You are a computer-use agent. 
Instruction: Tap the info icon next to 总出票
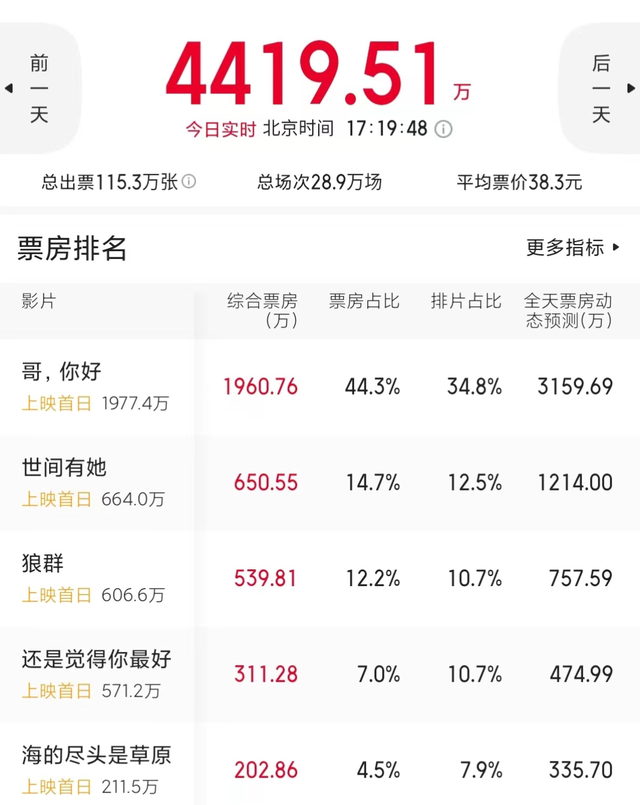click(x=189, y=182)
